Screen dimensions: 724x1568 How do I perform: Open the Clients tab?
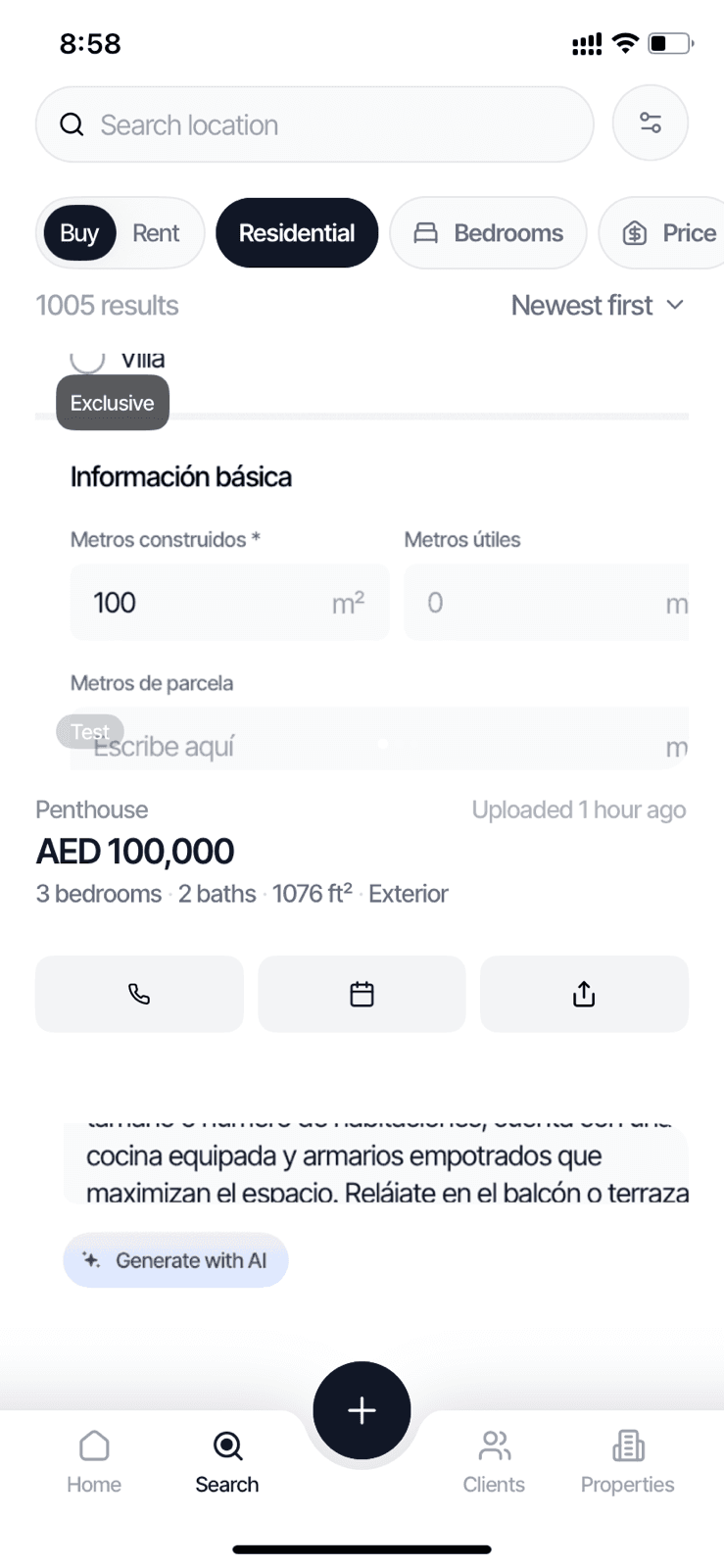494,1461
